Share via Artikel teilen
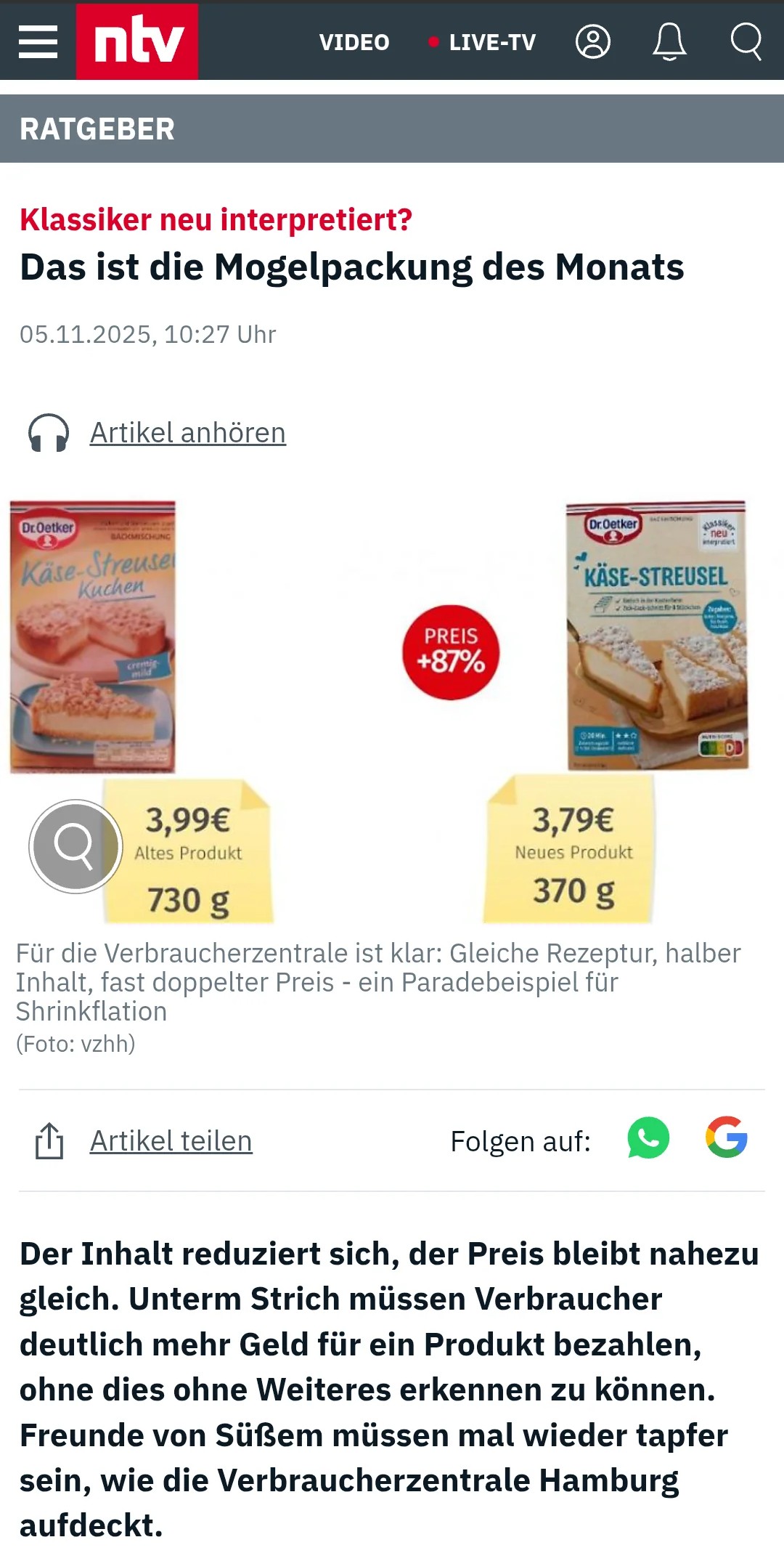 [171, 1141]
